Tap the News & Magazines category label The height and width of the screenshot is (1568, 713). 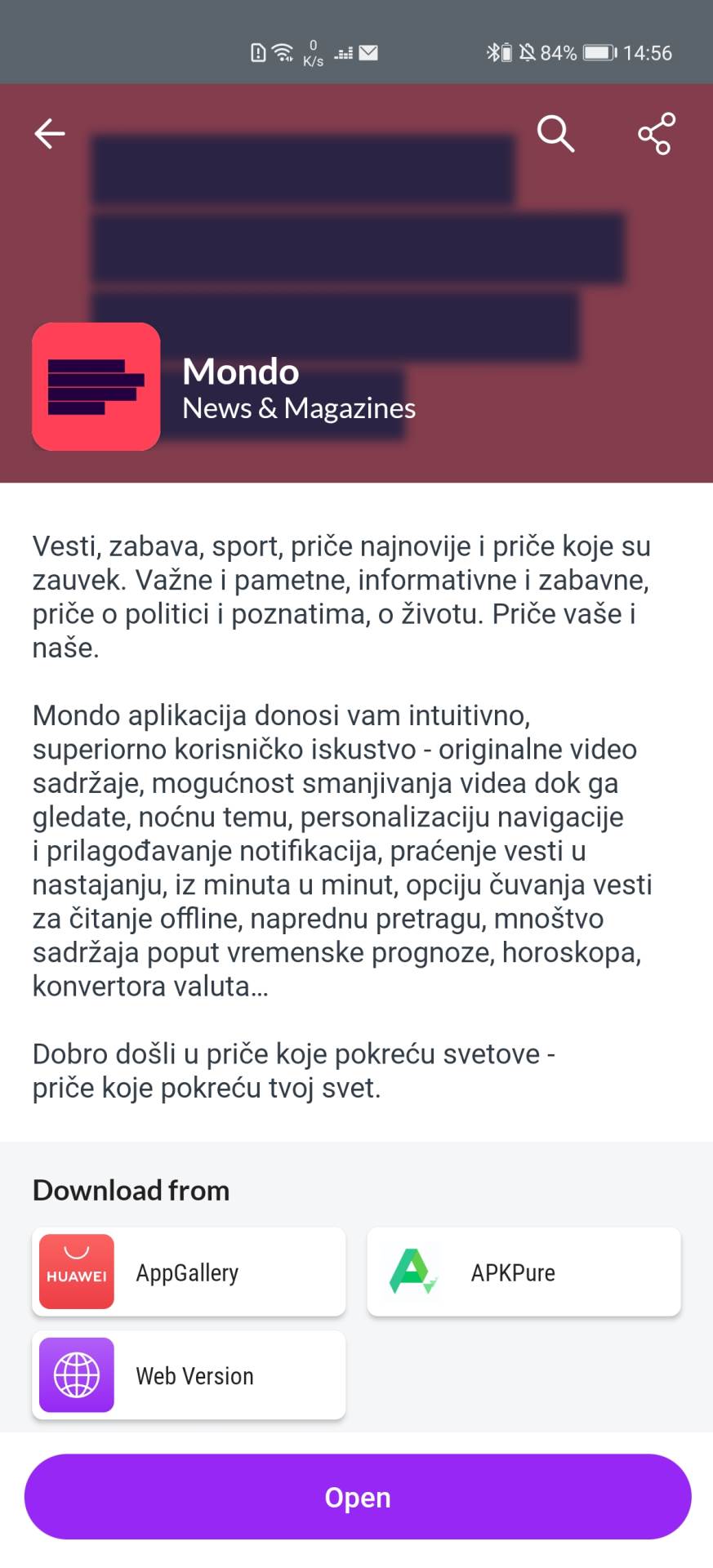(299, 408)
